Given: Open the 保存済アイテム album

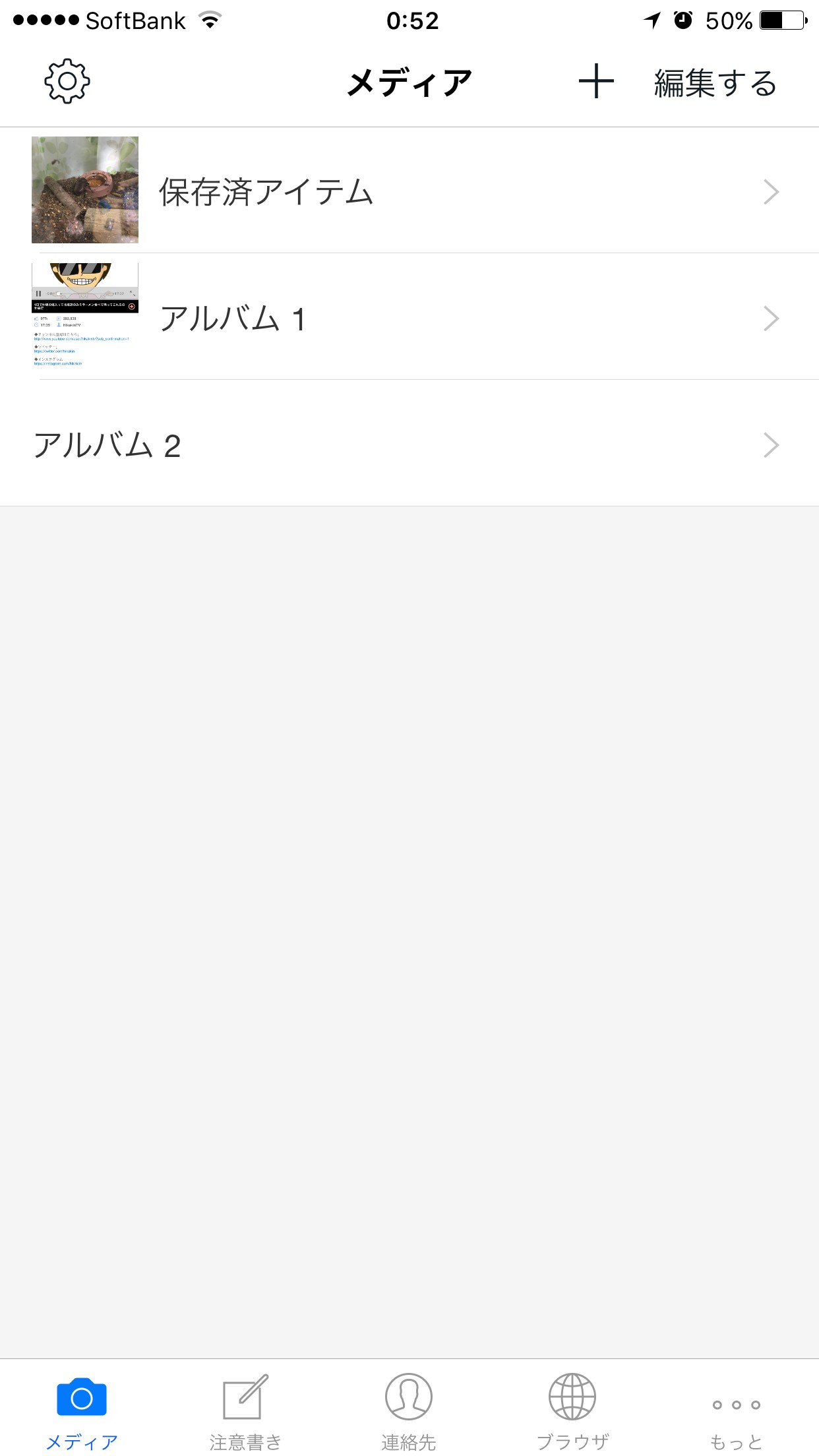Looking at the screenshot, I should click(409, 191).
